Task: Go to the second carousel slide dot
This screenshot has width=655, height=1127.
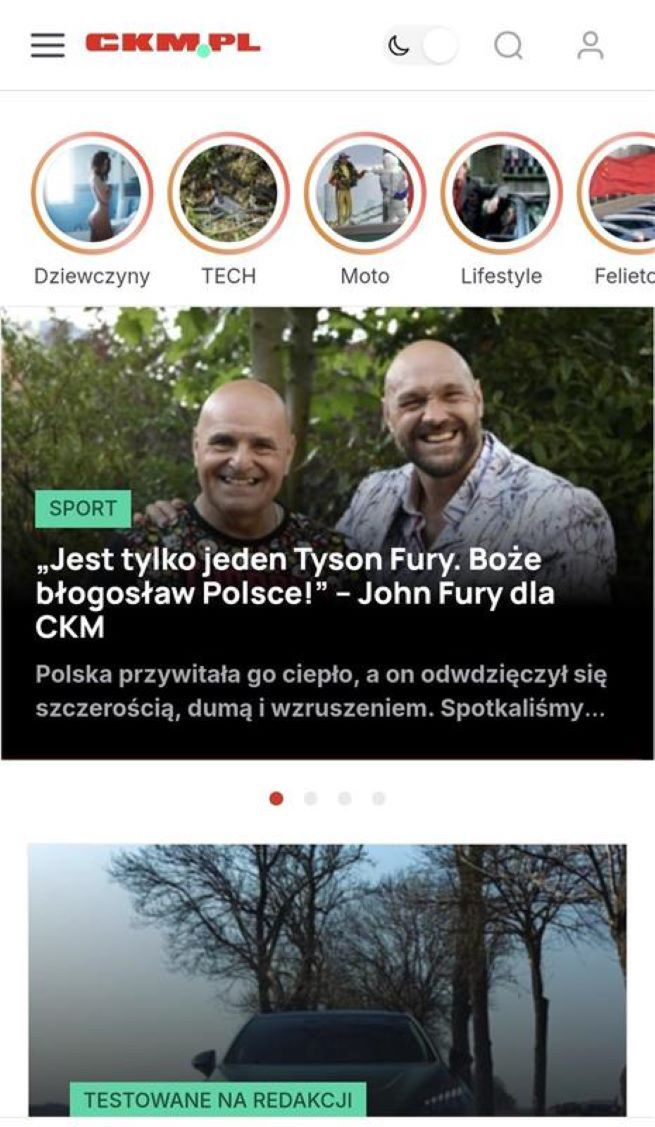Action: 311,798
